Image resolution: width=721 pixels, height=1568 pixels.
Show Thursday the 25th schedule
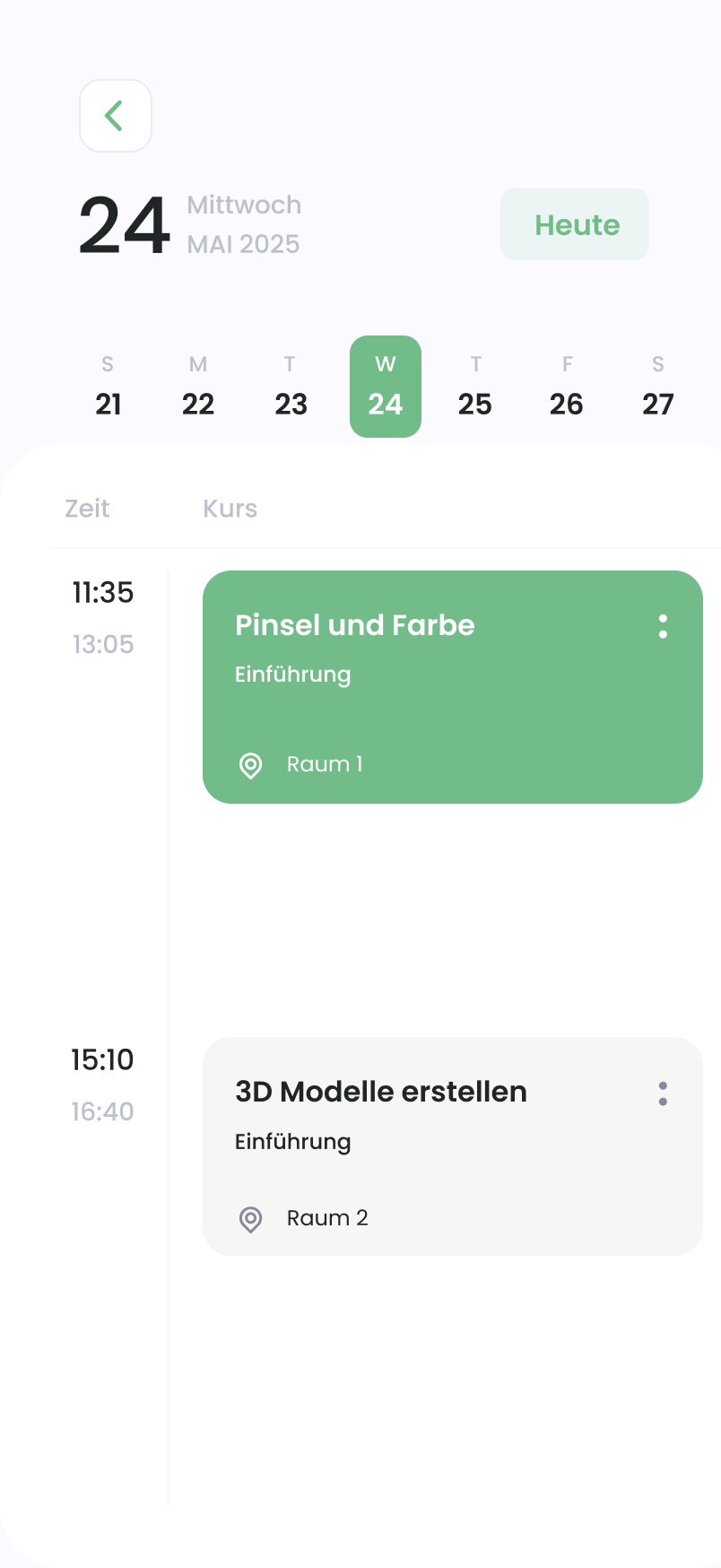(475, 388)
